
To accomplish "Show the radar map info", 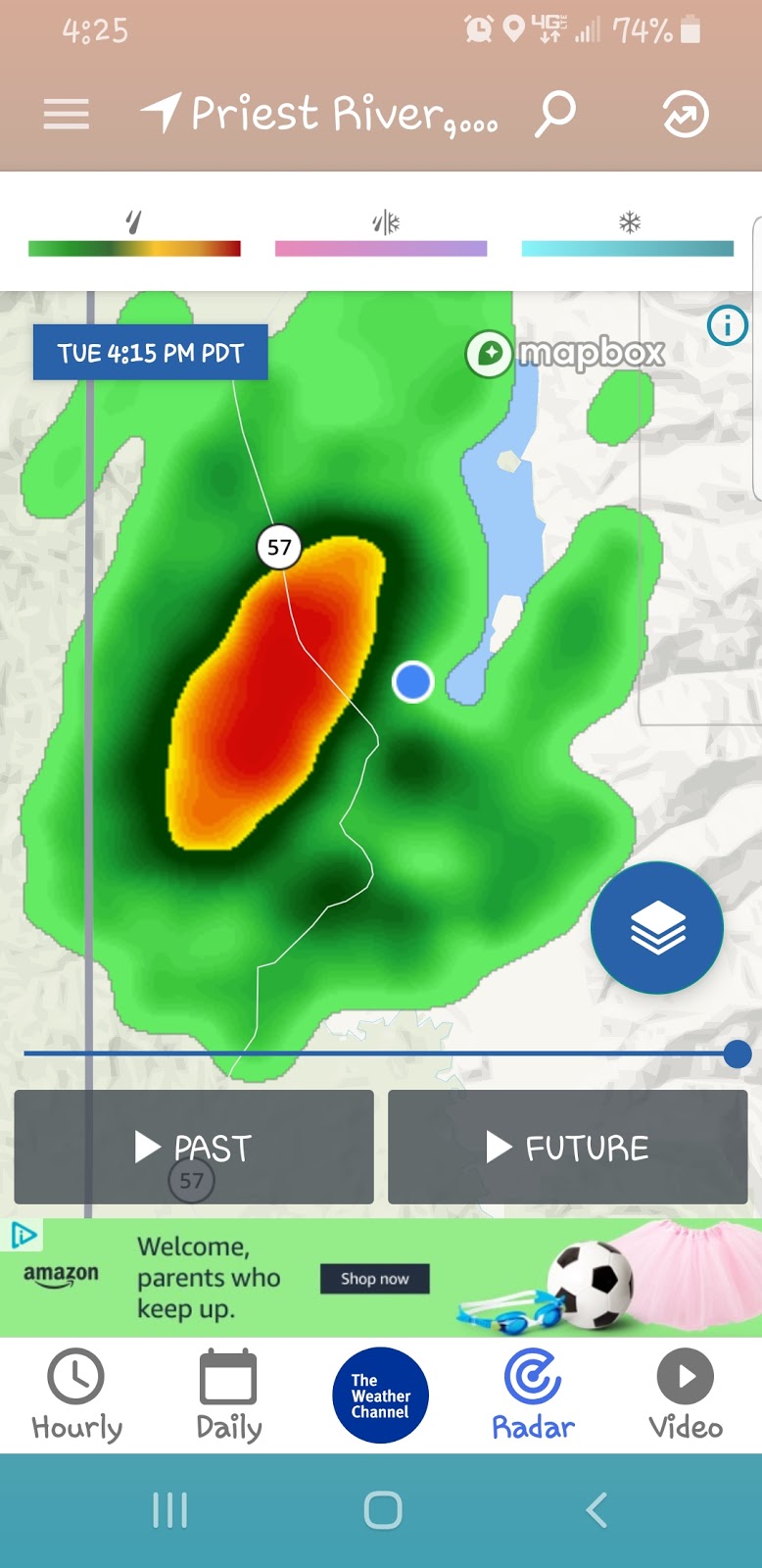I will point(727,325).
